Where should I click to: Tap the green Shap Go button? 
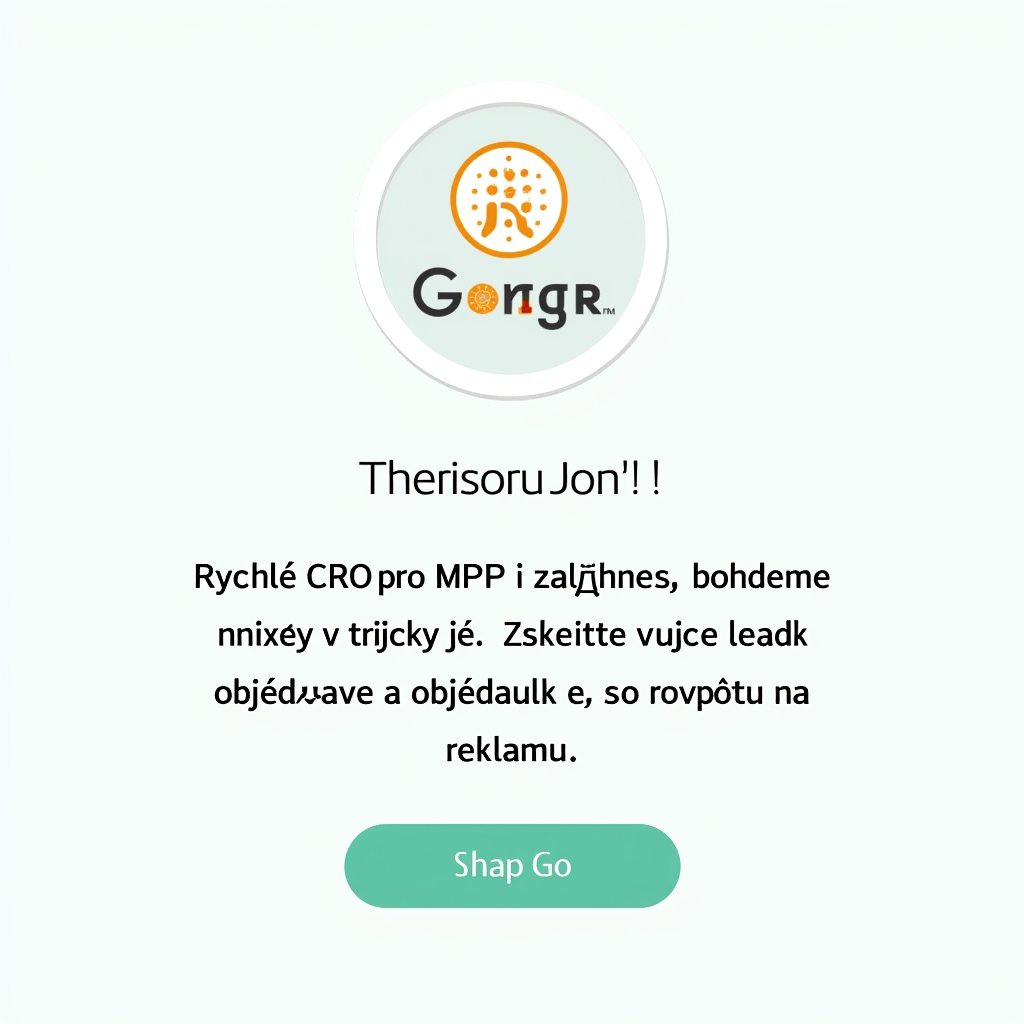[x=512, y=865]
